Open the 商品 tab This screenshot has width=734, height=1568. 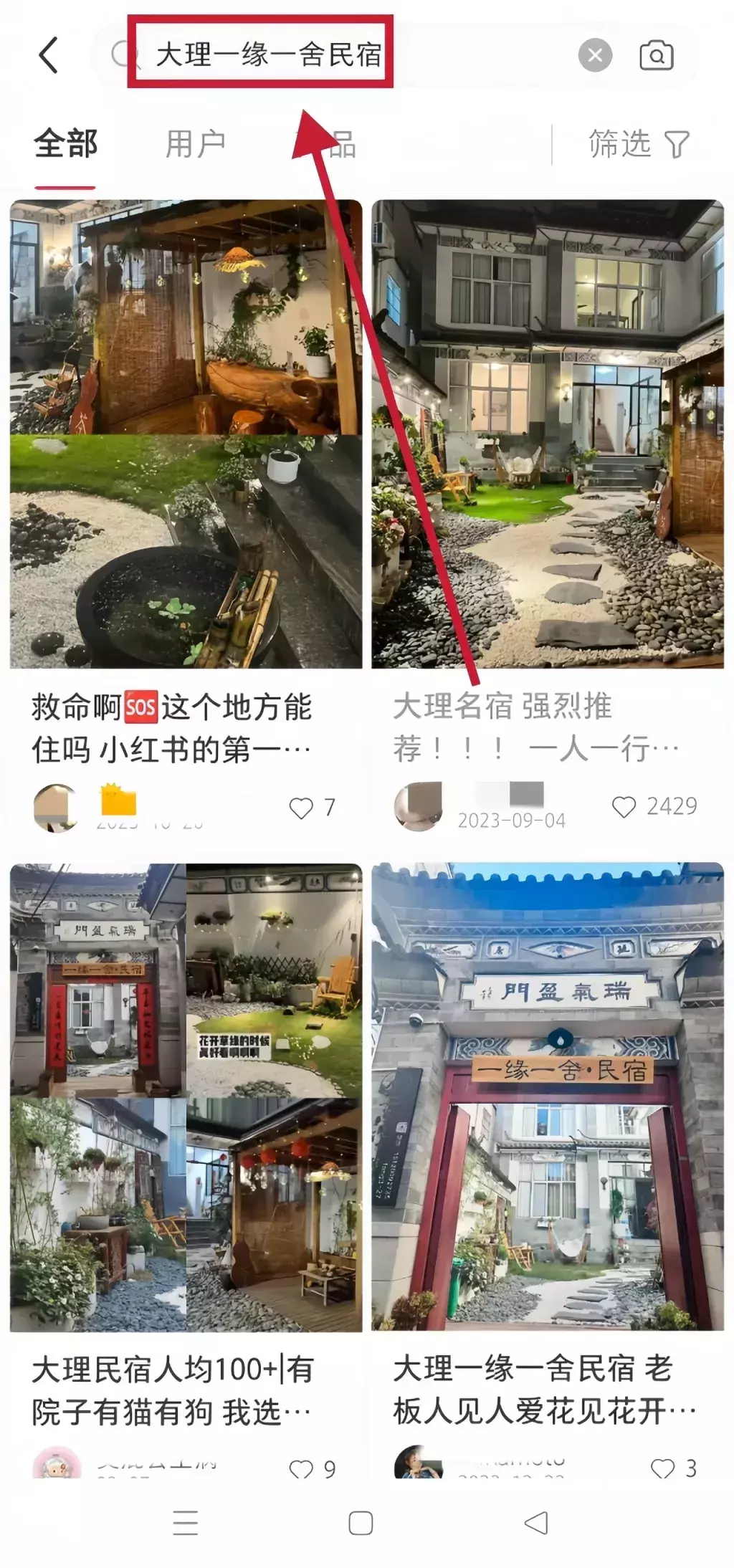[x=333, y=143]
